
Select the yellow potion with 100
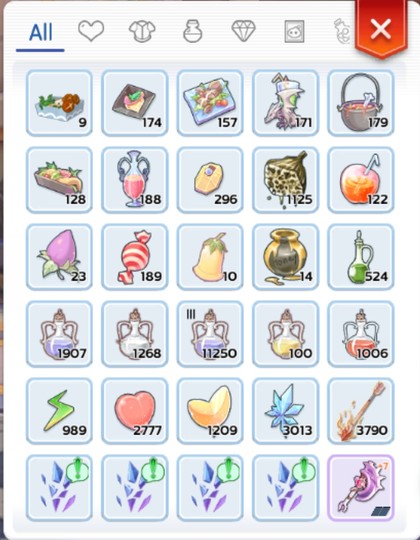click(285, 334)
